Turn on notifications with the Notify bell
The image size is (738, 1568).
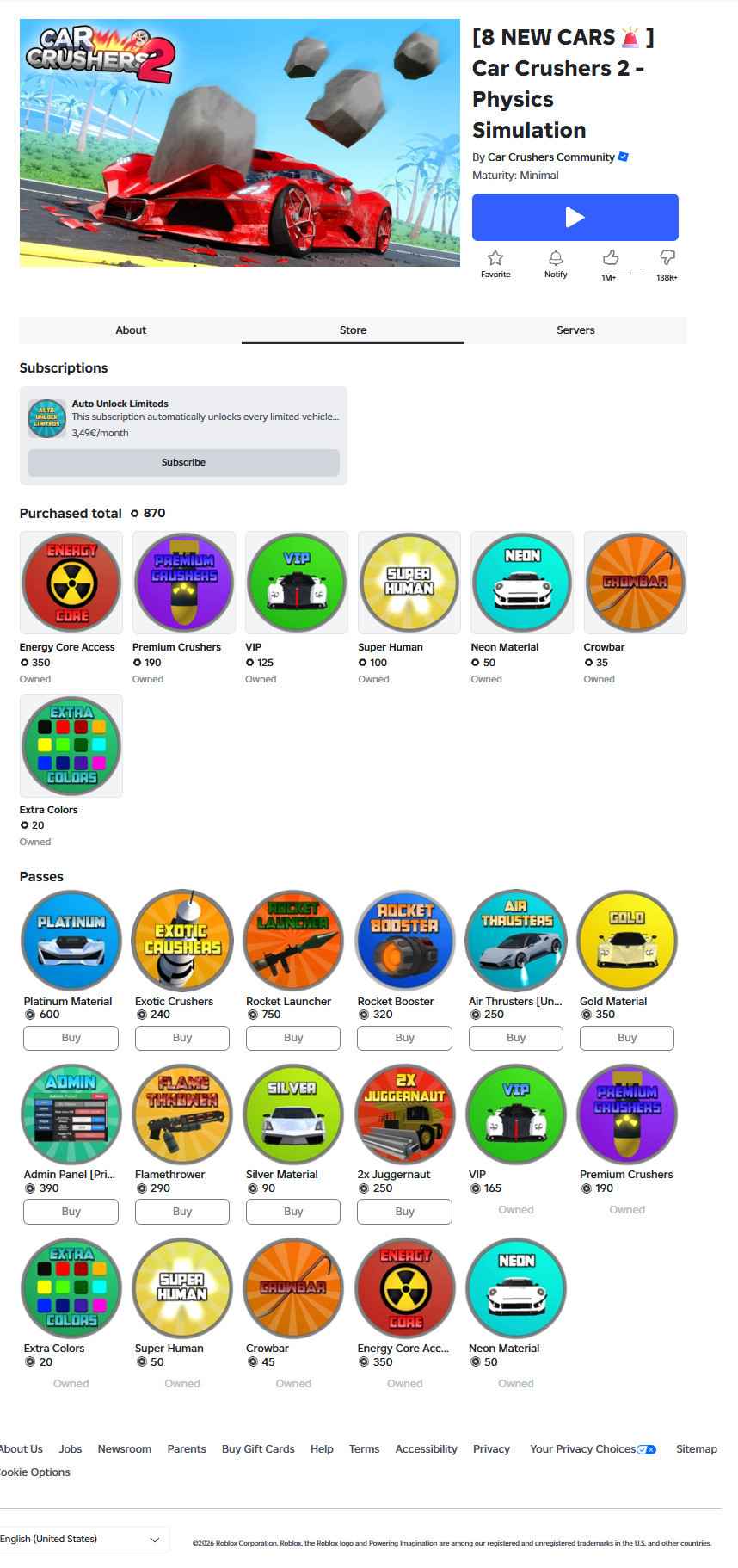pos(556,264)
